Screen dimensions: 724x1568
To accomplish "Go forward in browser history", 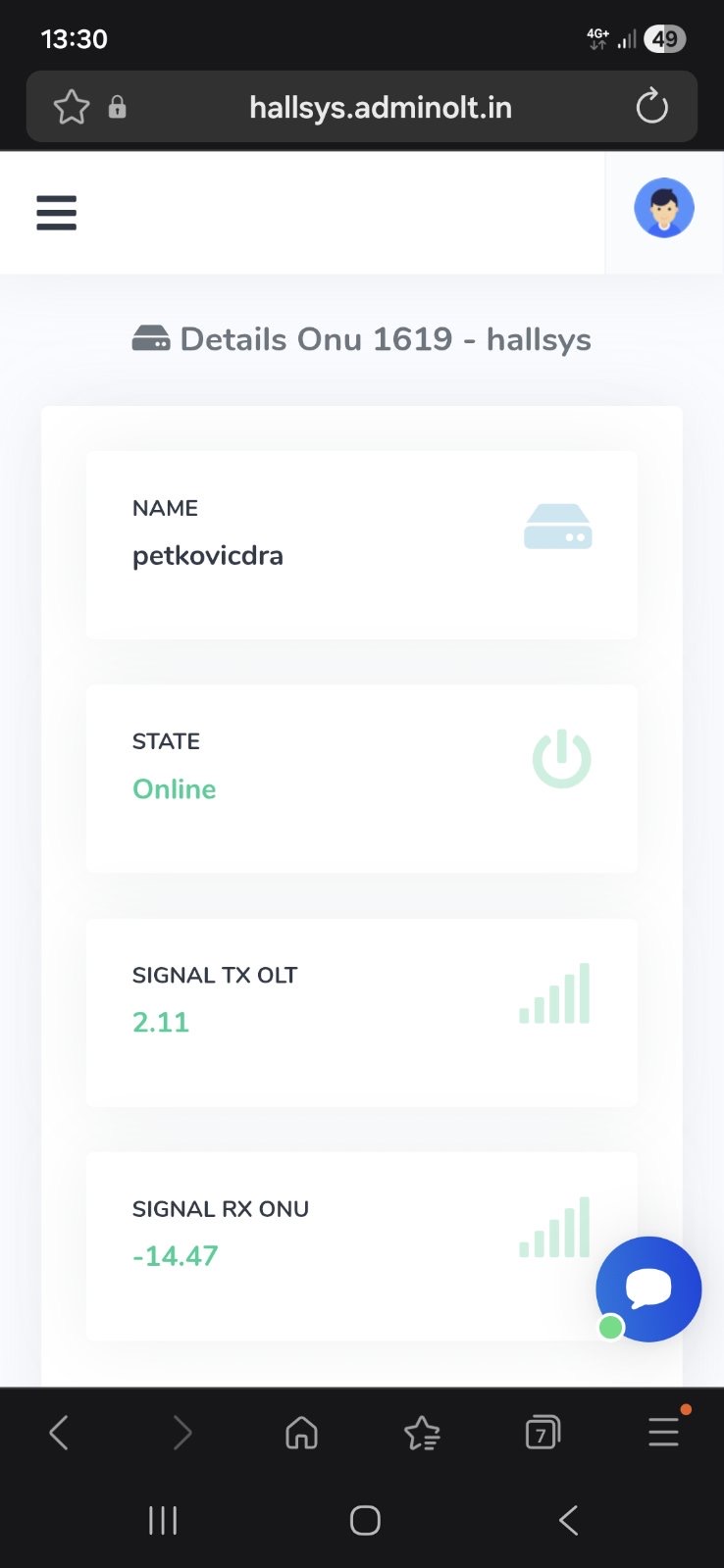I will [x=182, y=1433].
